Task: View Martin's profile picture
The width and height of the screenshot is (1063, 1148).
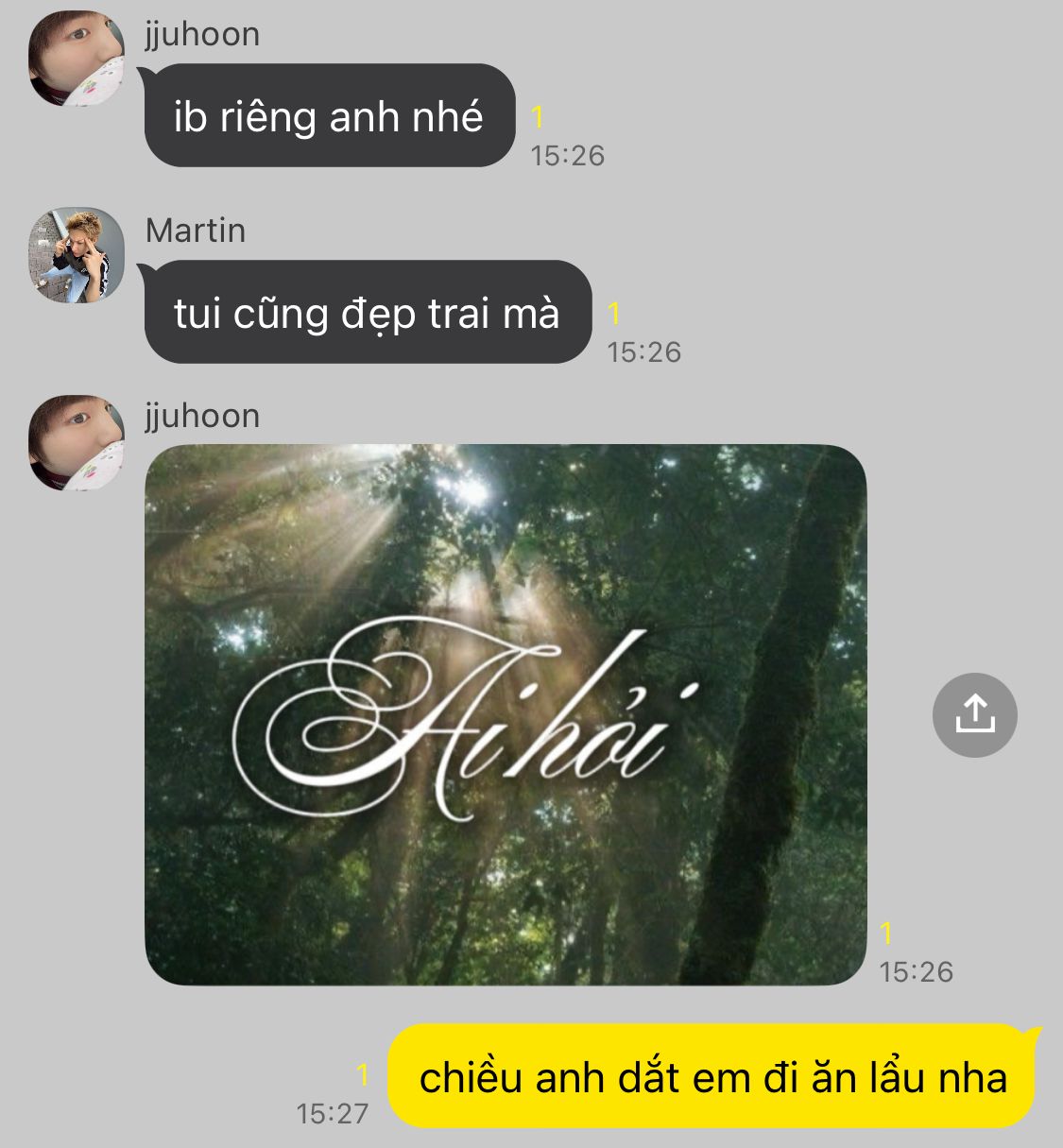Action: 77,255
